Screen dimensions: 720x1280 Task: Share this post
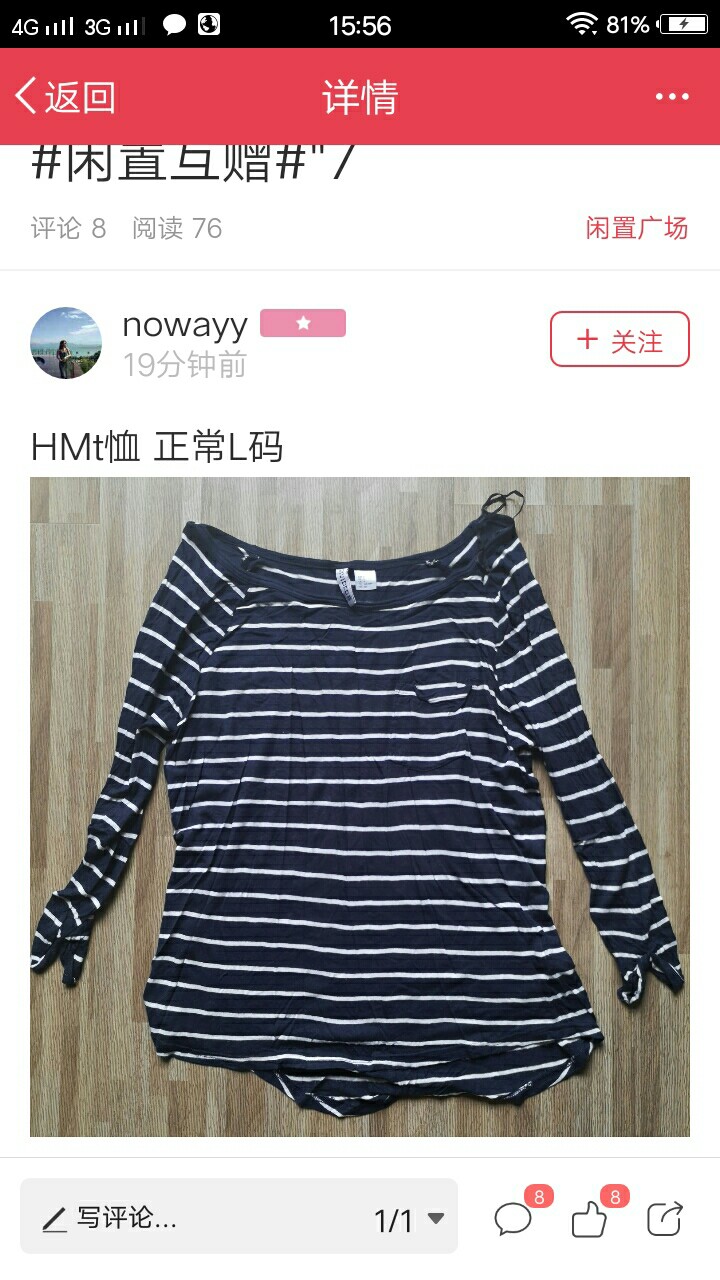(664, 1218)
